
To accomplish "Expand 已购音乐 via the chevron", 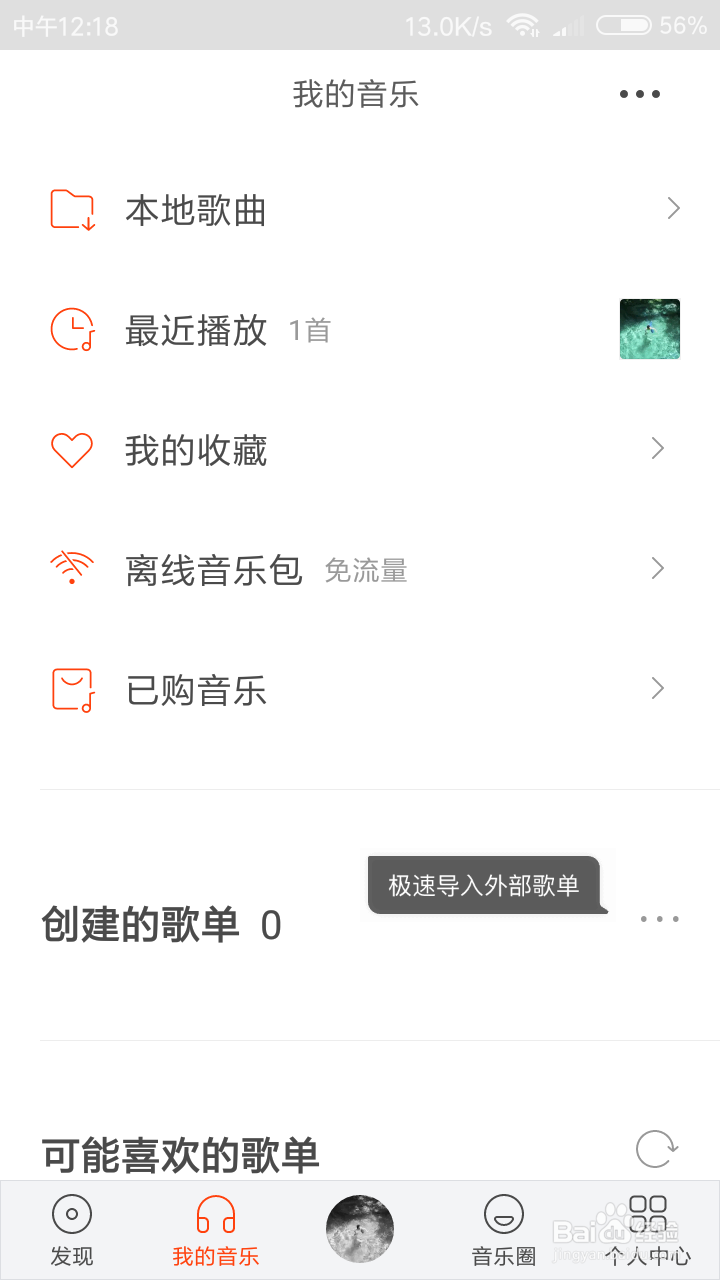I will [x=657, y=688].
